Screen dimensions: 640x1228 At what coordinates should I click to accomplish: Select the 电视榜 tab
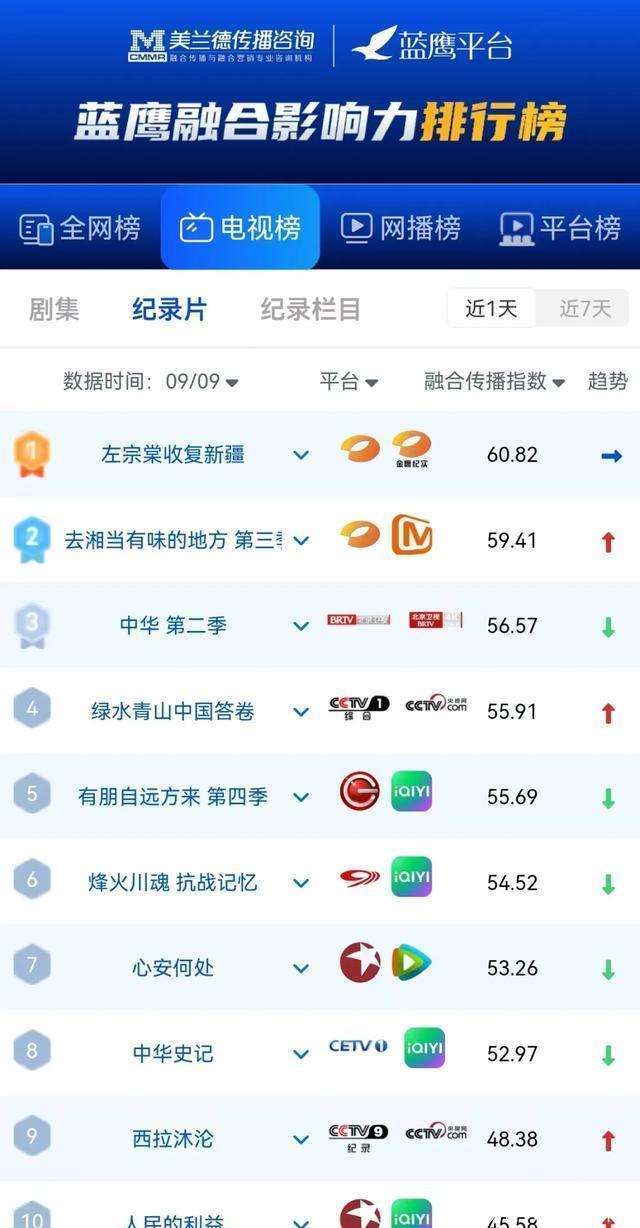tap(240, 228)
